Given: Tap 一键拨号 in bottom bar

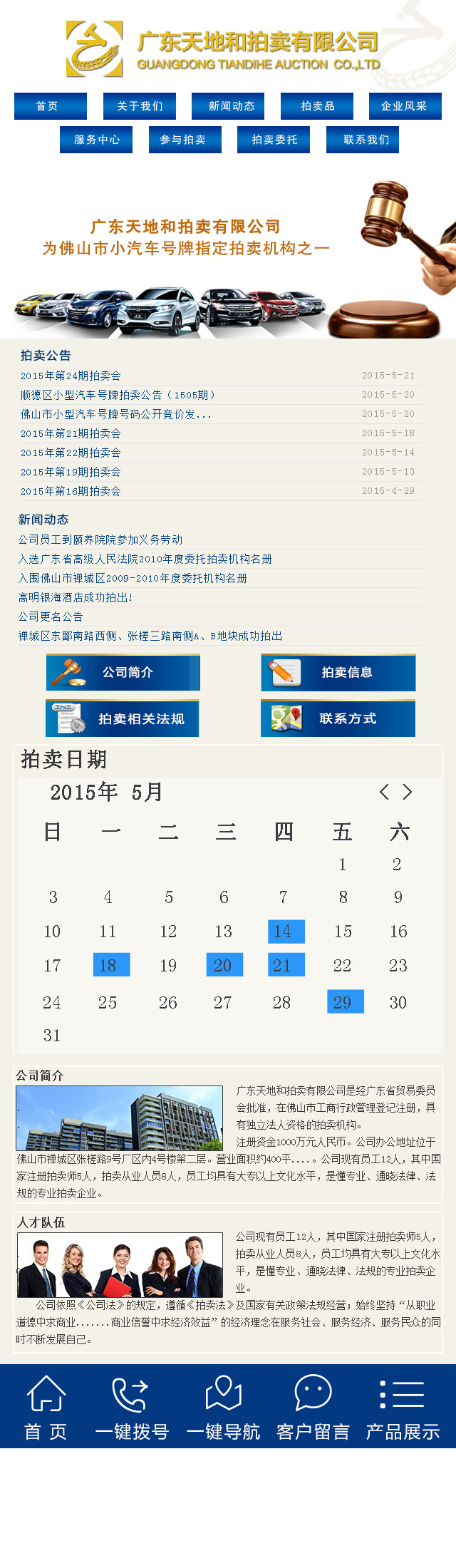Looking at the screenshot, I should [132, 1408].
